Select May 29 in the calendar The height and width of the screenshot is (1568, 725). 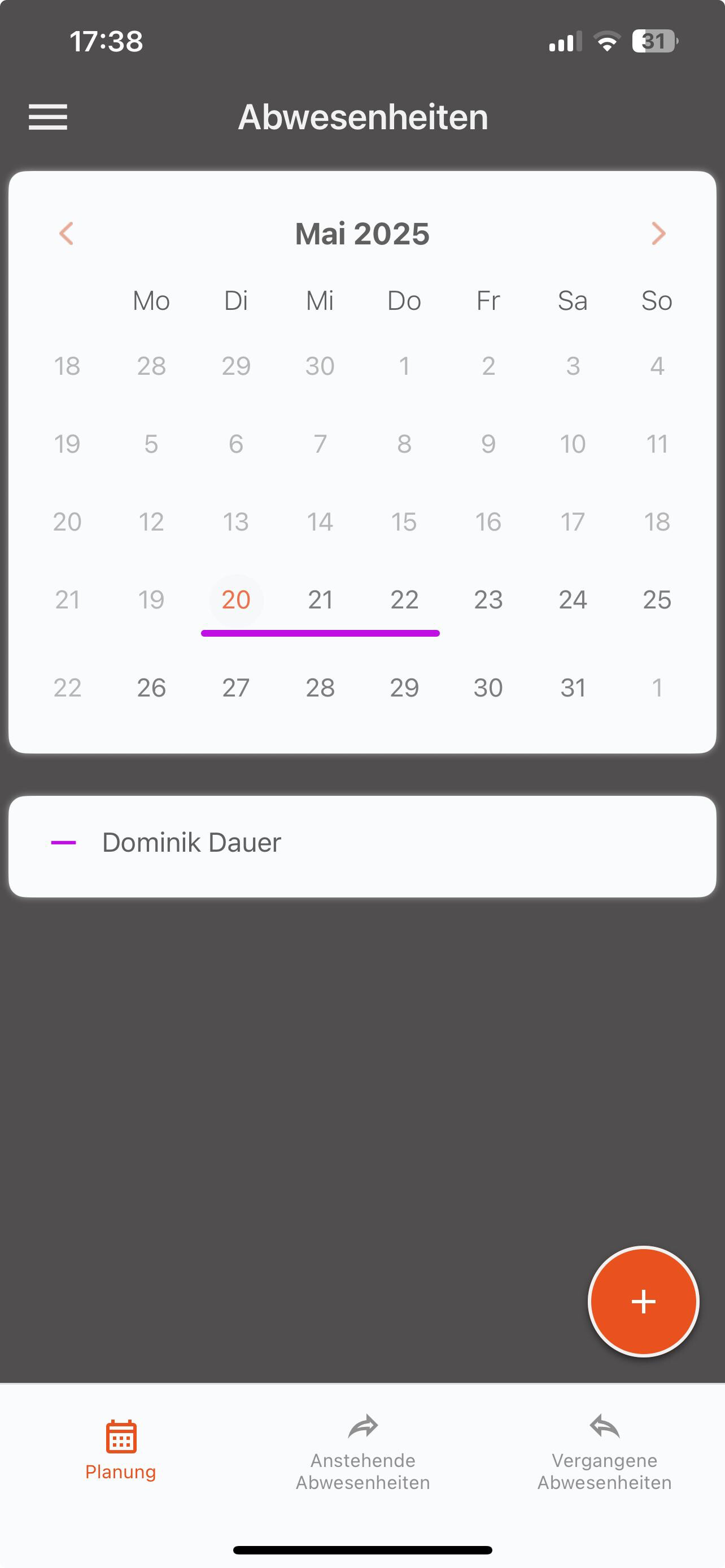(x=404, y=688)
